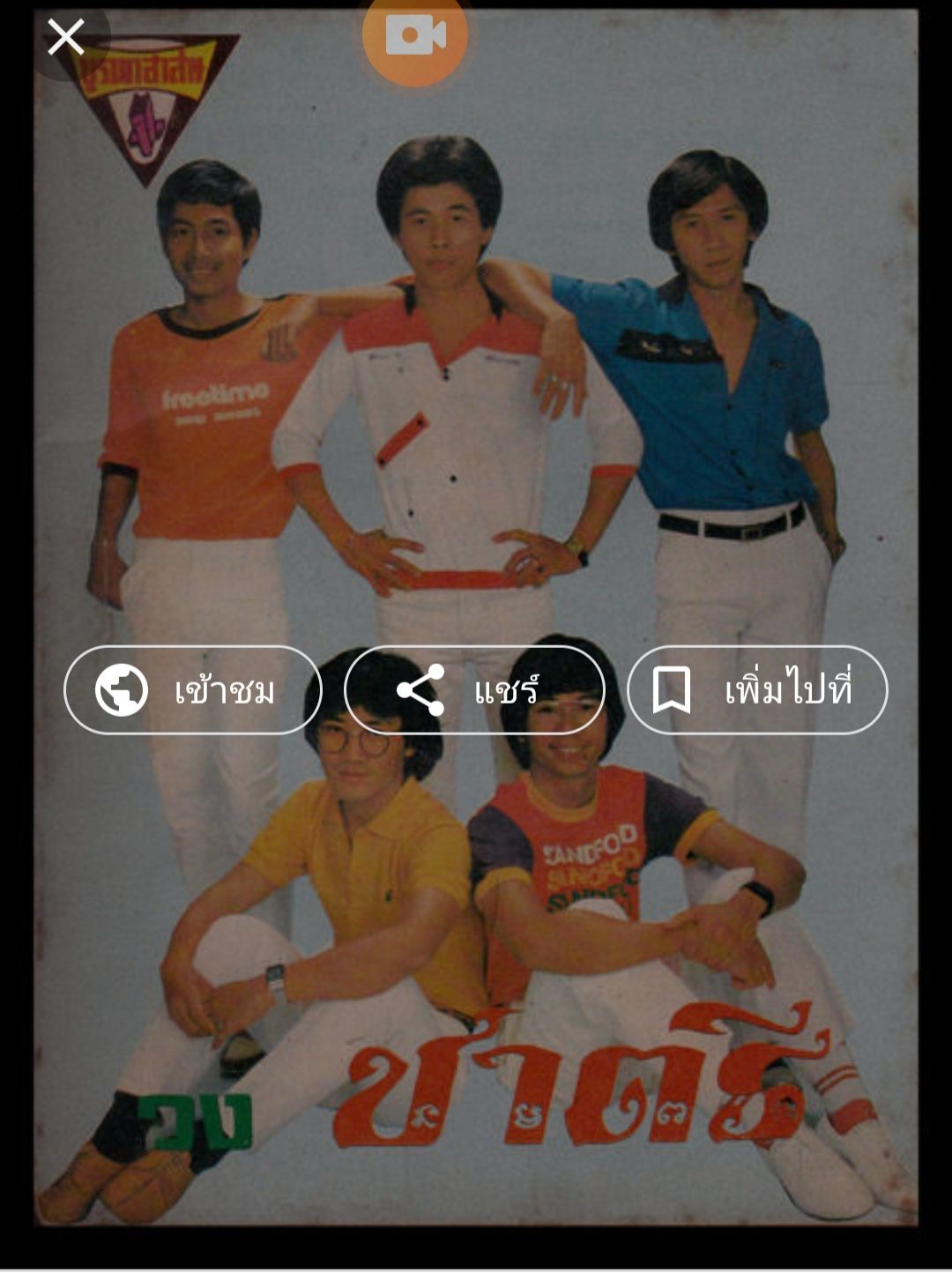The height and width of the screenshot is (1273, 952).
Task: Close the image viewer
Action: pos(66,38)
